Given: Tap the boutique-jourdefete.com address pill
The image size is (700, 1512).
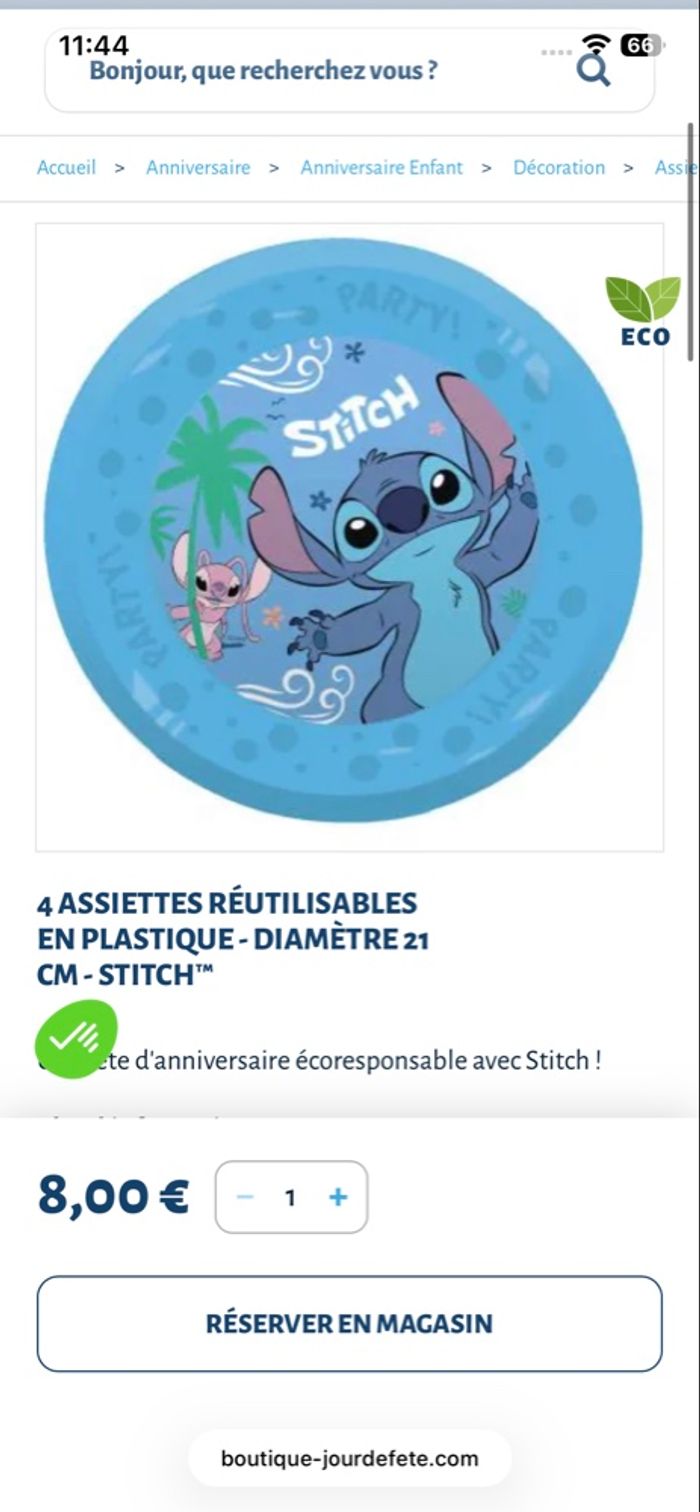Looking at the screenshot, I should (350, 1458).
